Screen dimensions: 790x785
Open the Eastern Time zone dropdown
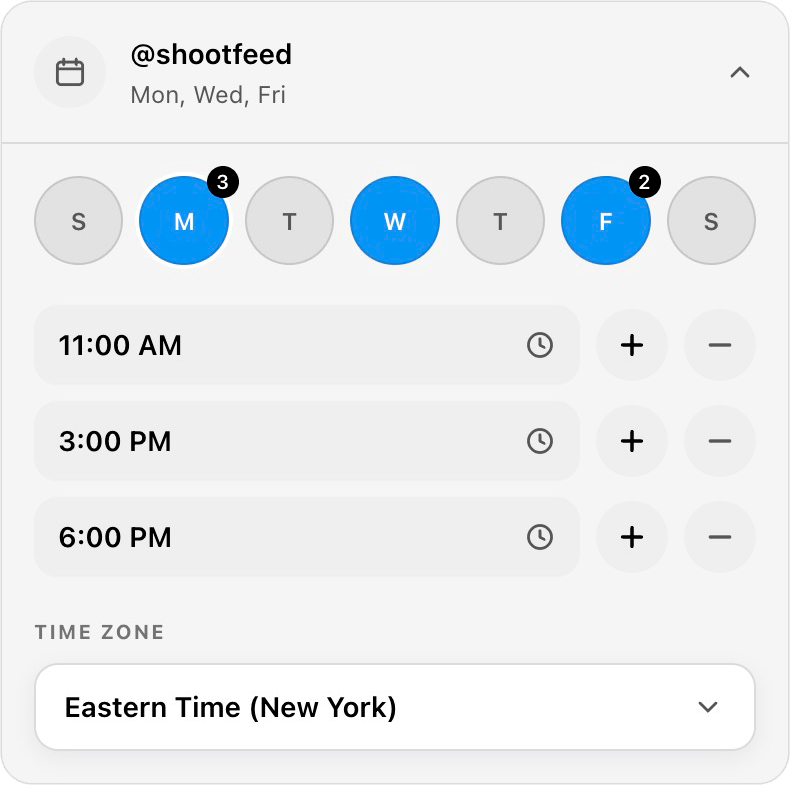point(395,707)
